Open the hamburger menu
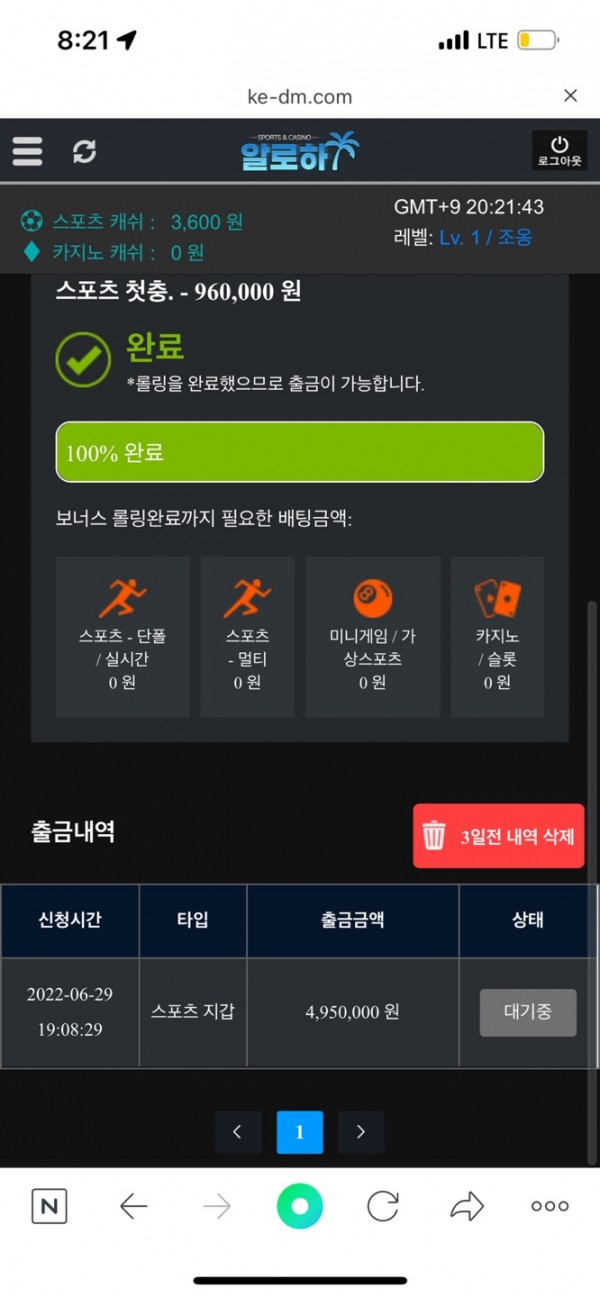The height and width of the screenshot is (1297, 600). coord(27,151)
